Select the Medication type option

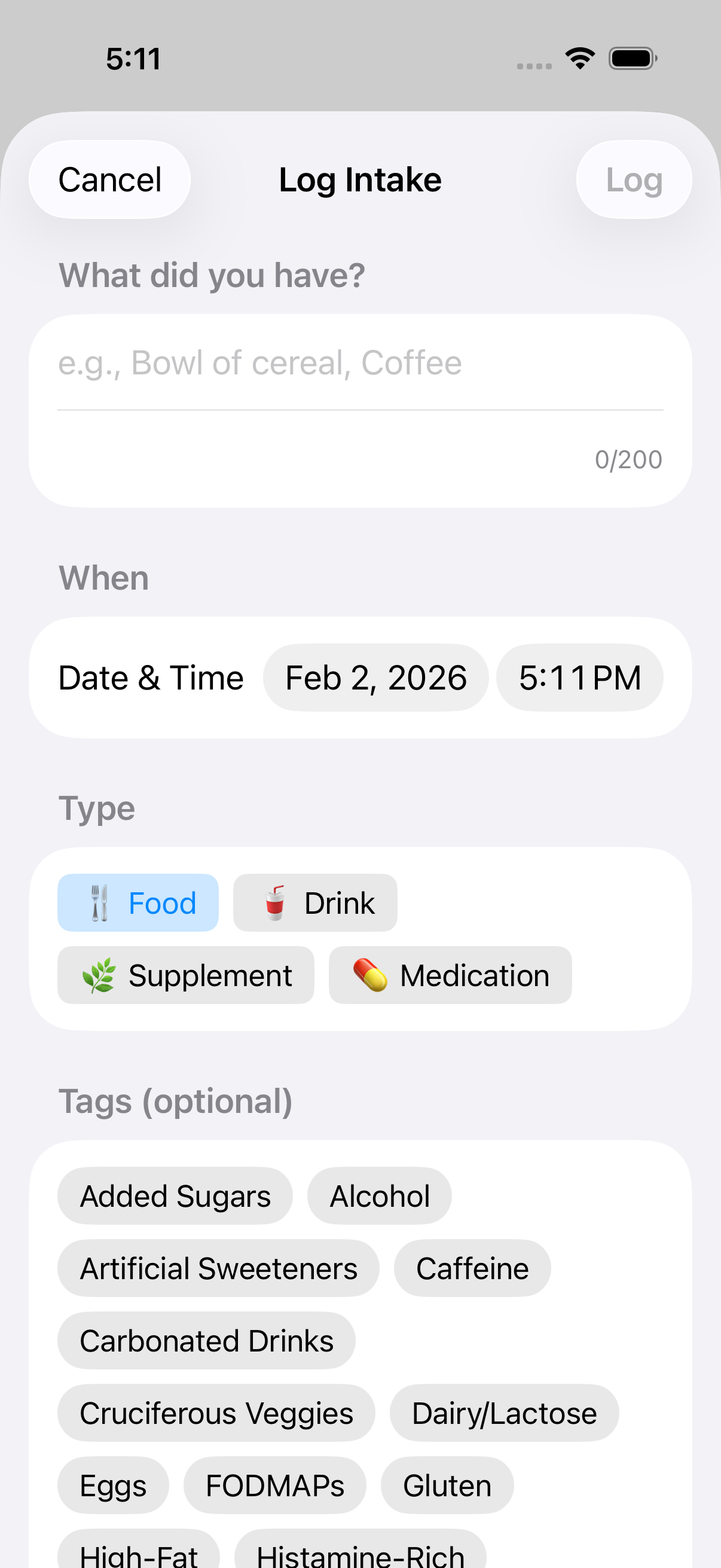(x=450, y=975)
